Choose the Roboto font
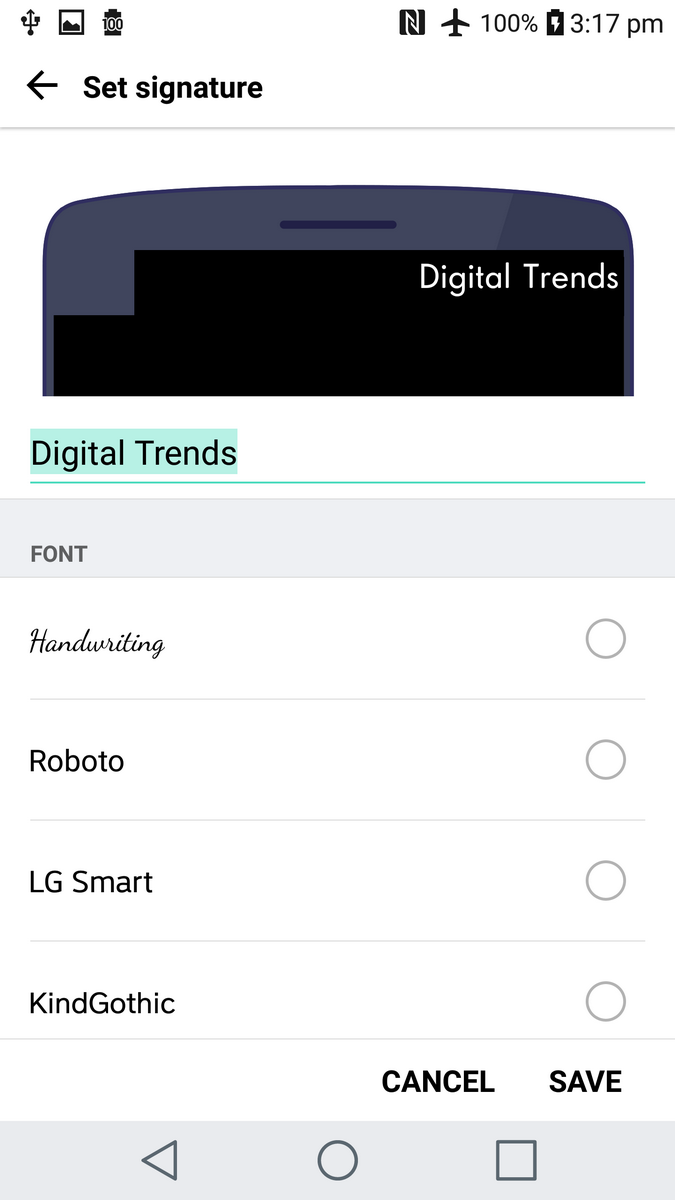This screenshot has width=675, height=1200. pos(337,760)
